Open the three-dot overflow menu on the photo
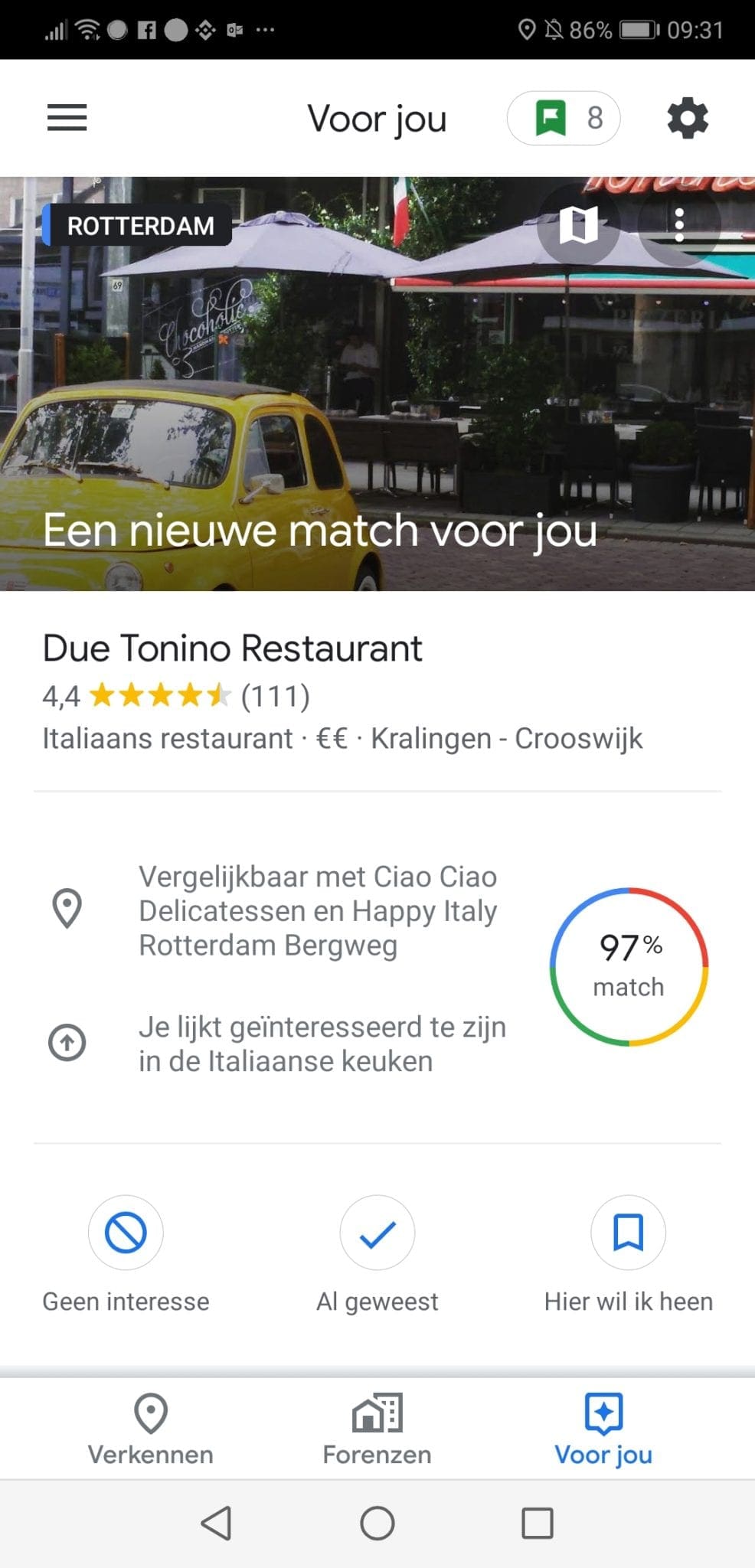This screenshot has height=1568, width=755. click(680, 224)
